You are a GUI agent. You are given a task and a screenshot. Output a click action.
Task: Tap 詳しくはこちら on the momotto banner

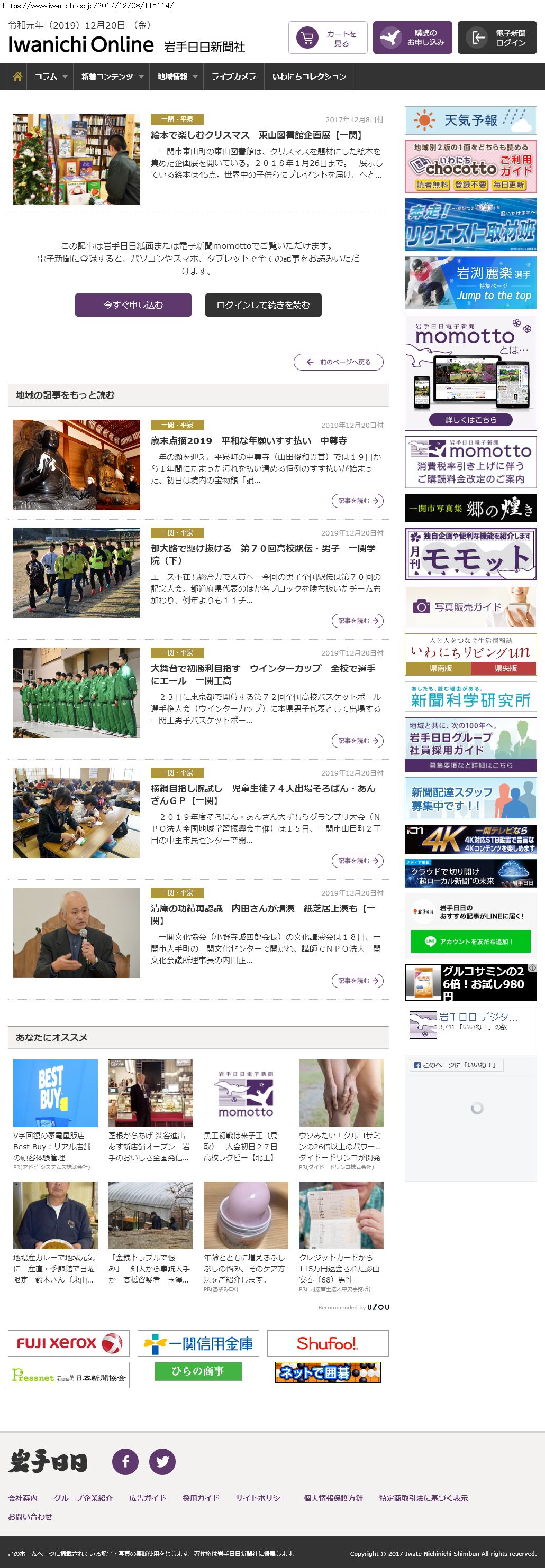(x=470, y=419)
